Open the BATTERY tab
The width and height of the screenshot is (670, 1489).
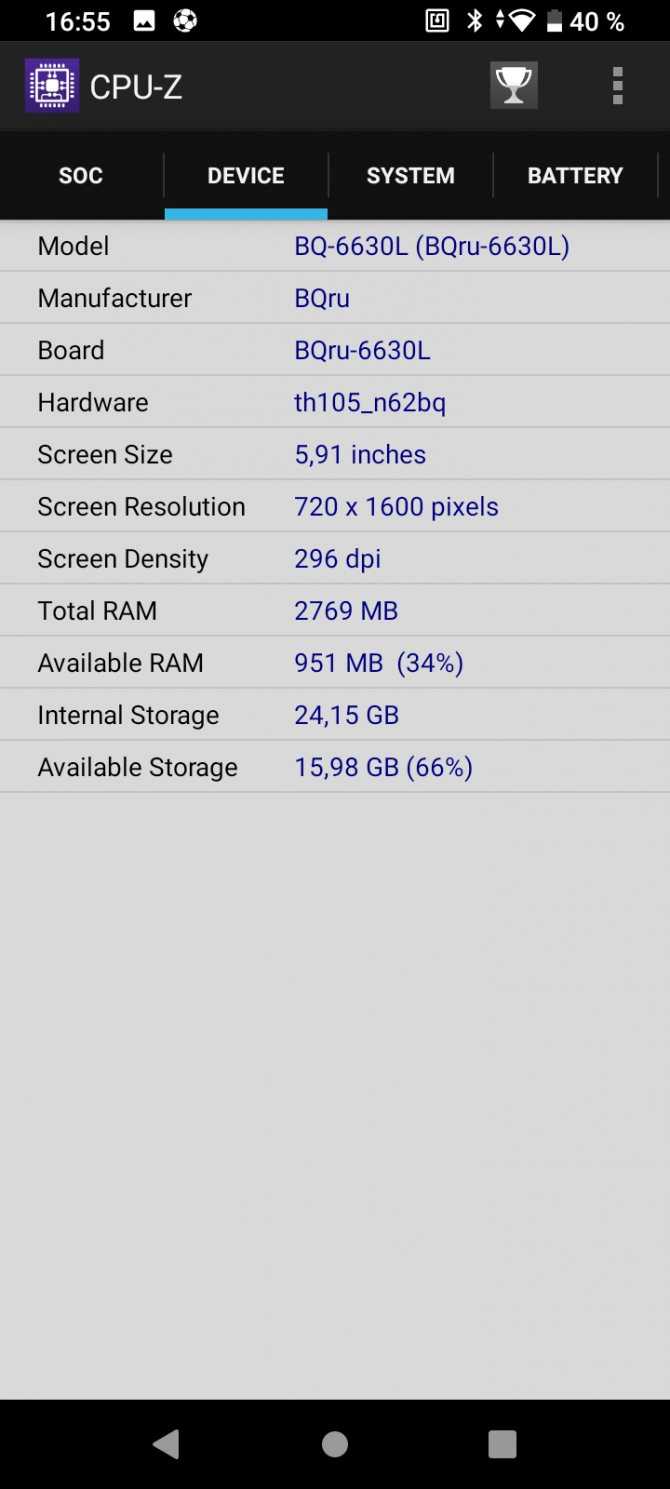pyautogui.click(x=575, y=176)
